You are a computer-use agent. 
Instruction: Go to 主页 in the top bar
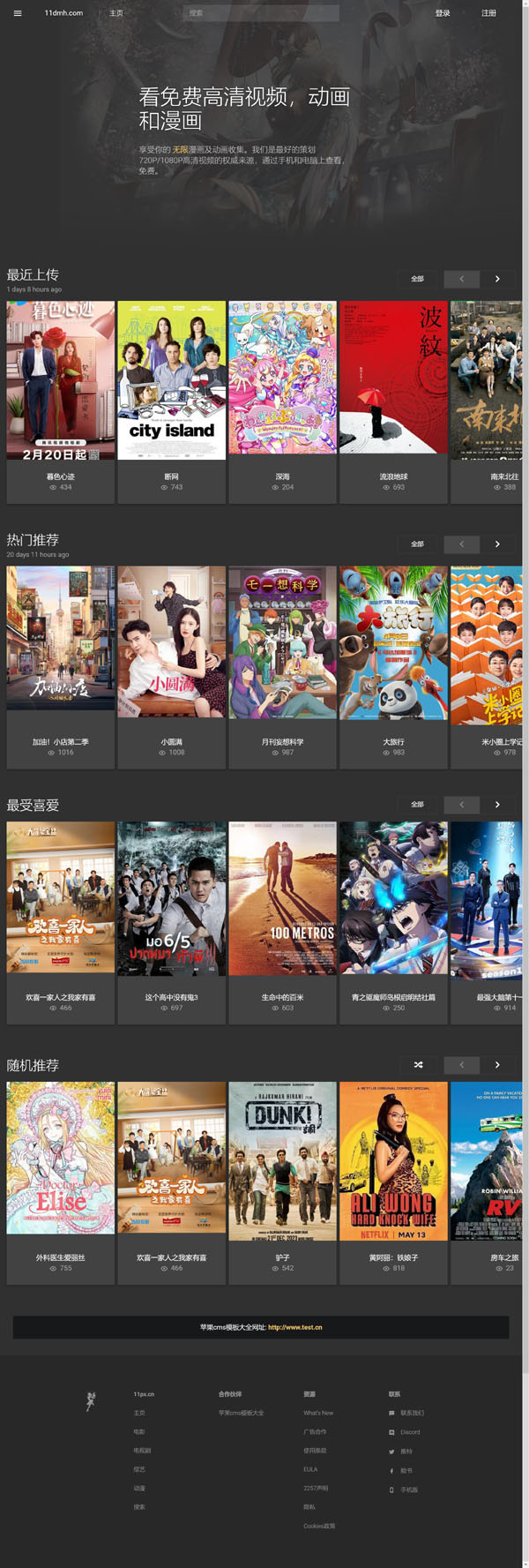click(x=116, y=13)
